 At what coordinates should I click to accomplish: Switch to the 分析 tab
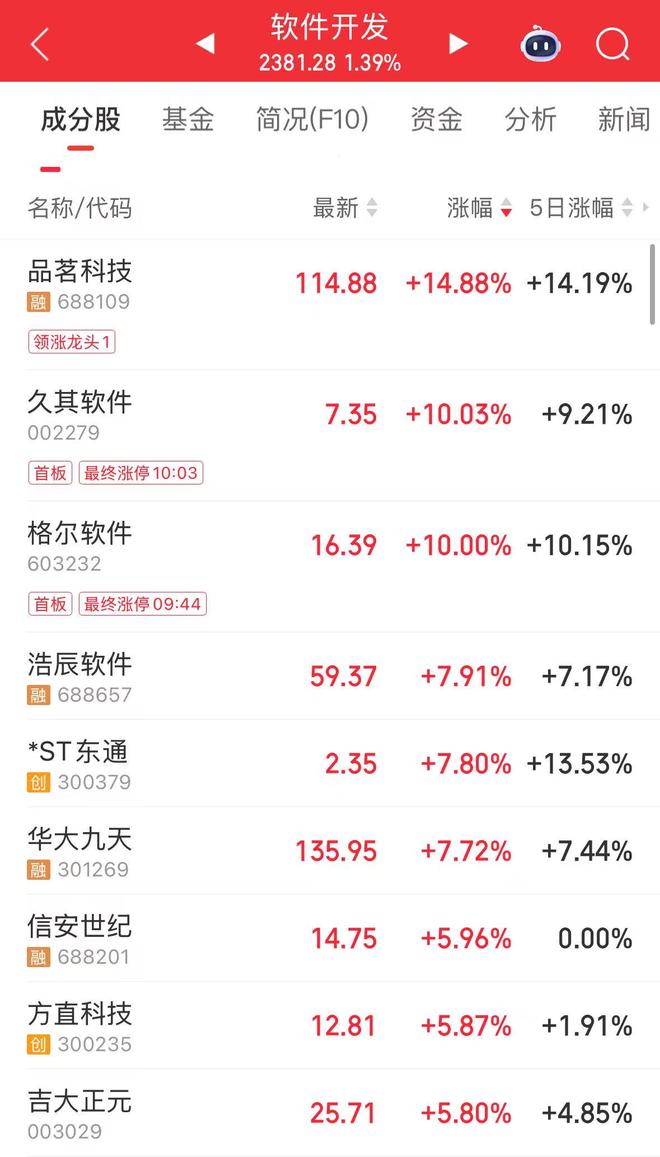click(x=530, y=120)
